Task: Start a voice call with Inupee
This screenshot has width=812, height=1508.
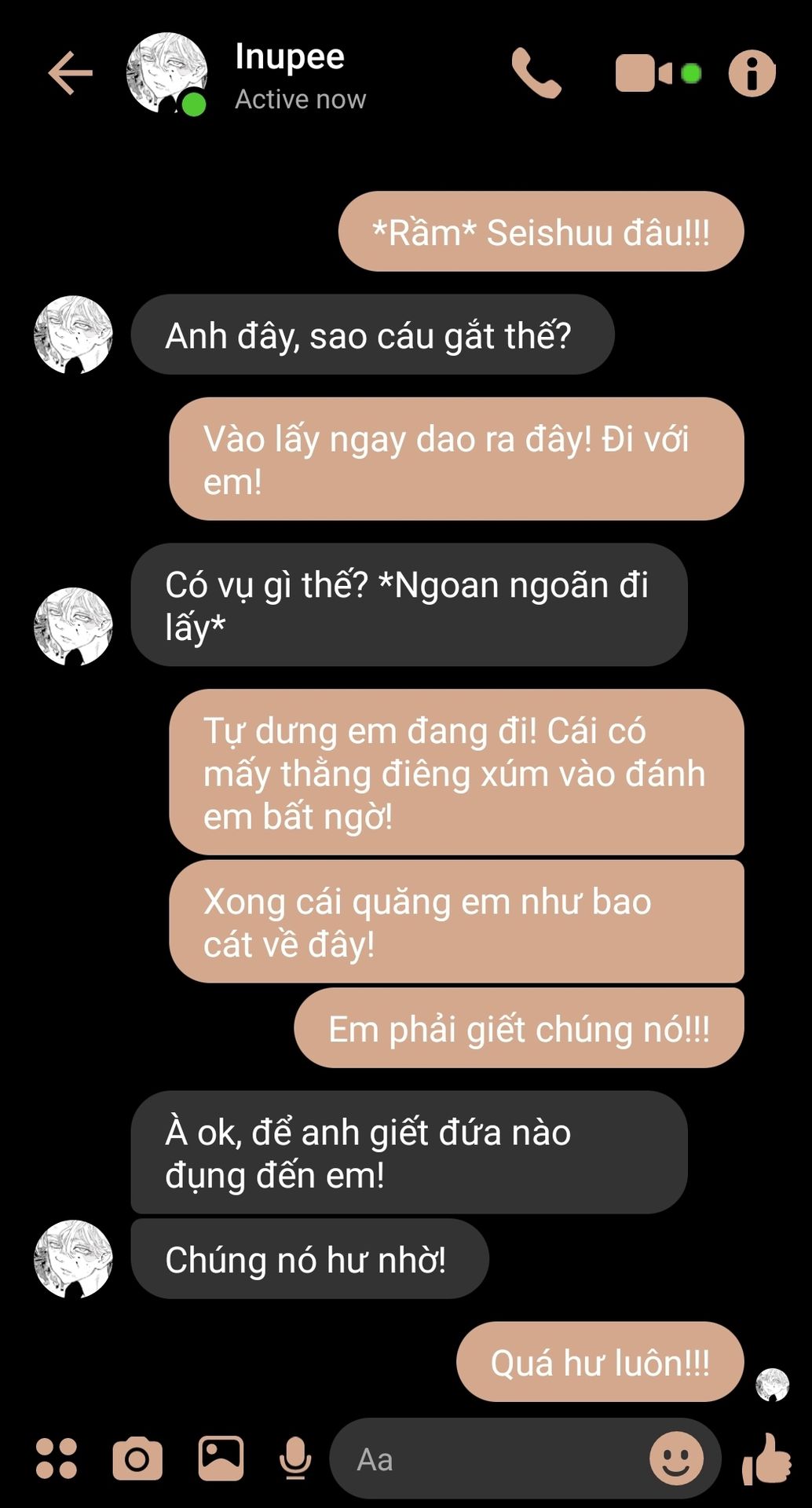Action: coord(536,74)
